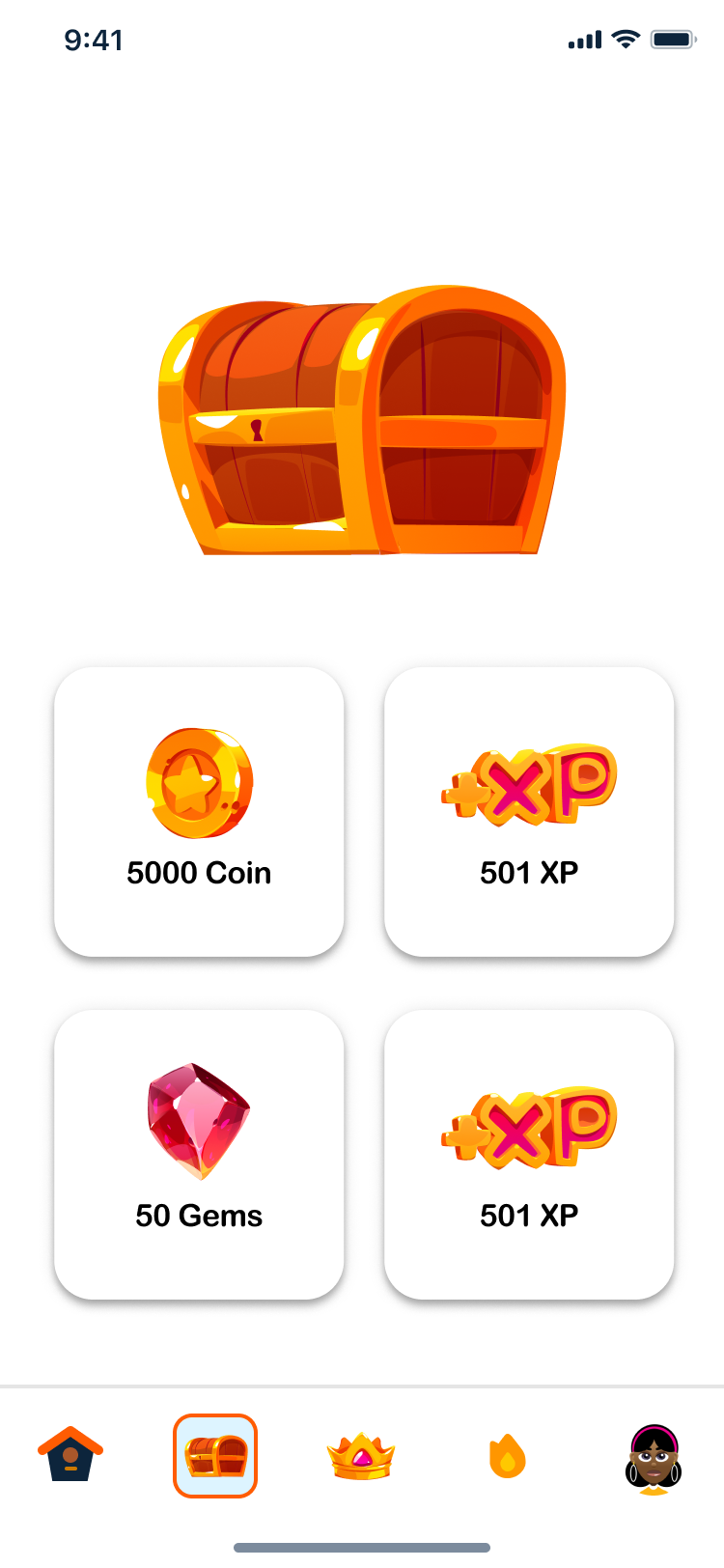
Task: Open the large treasure chest
Action: click(x=362, y=420)
